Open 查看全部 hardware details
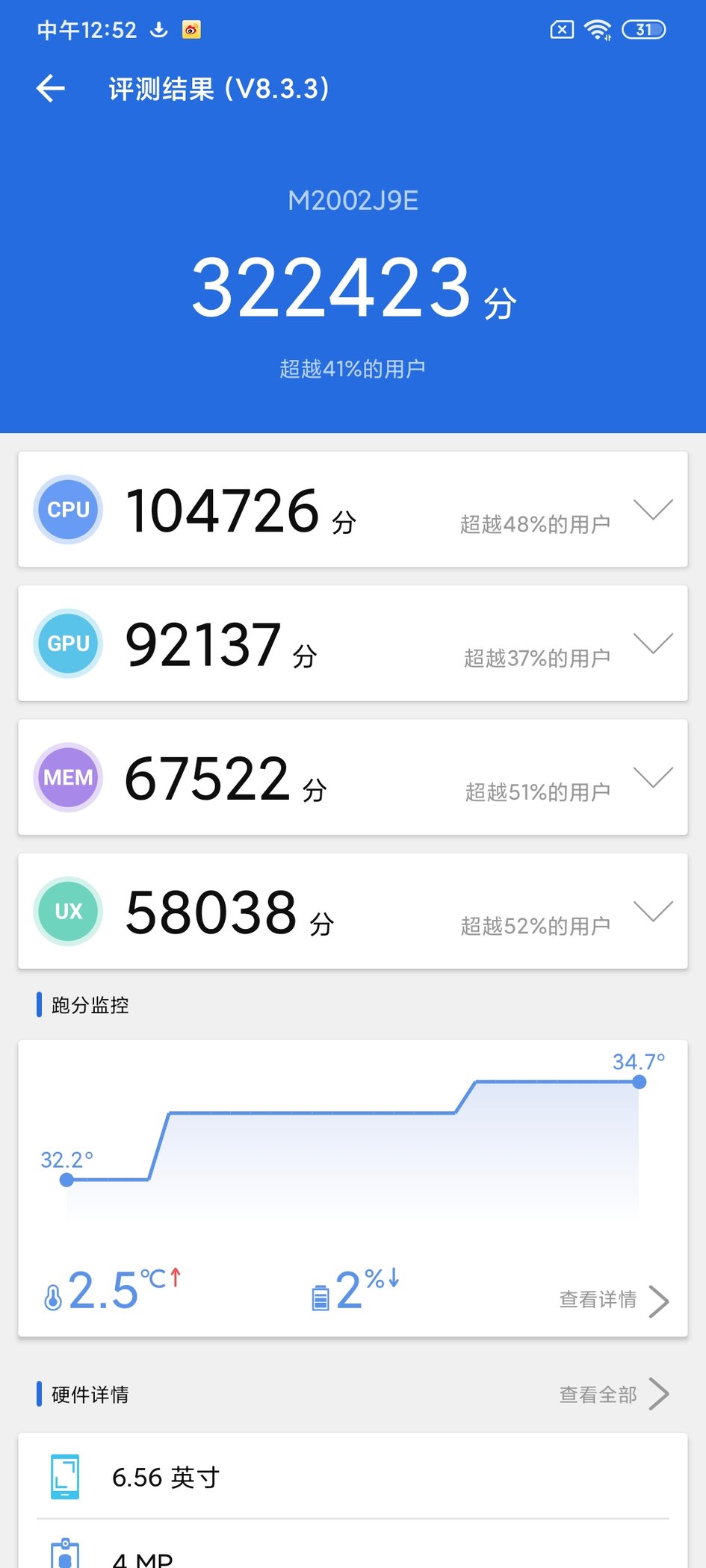The height and width of the screenshot is (1568, 706). tap(613, 1394)
